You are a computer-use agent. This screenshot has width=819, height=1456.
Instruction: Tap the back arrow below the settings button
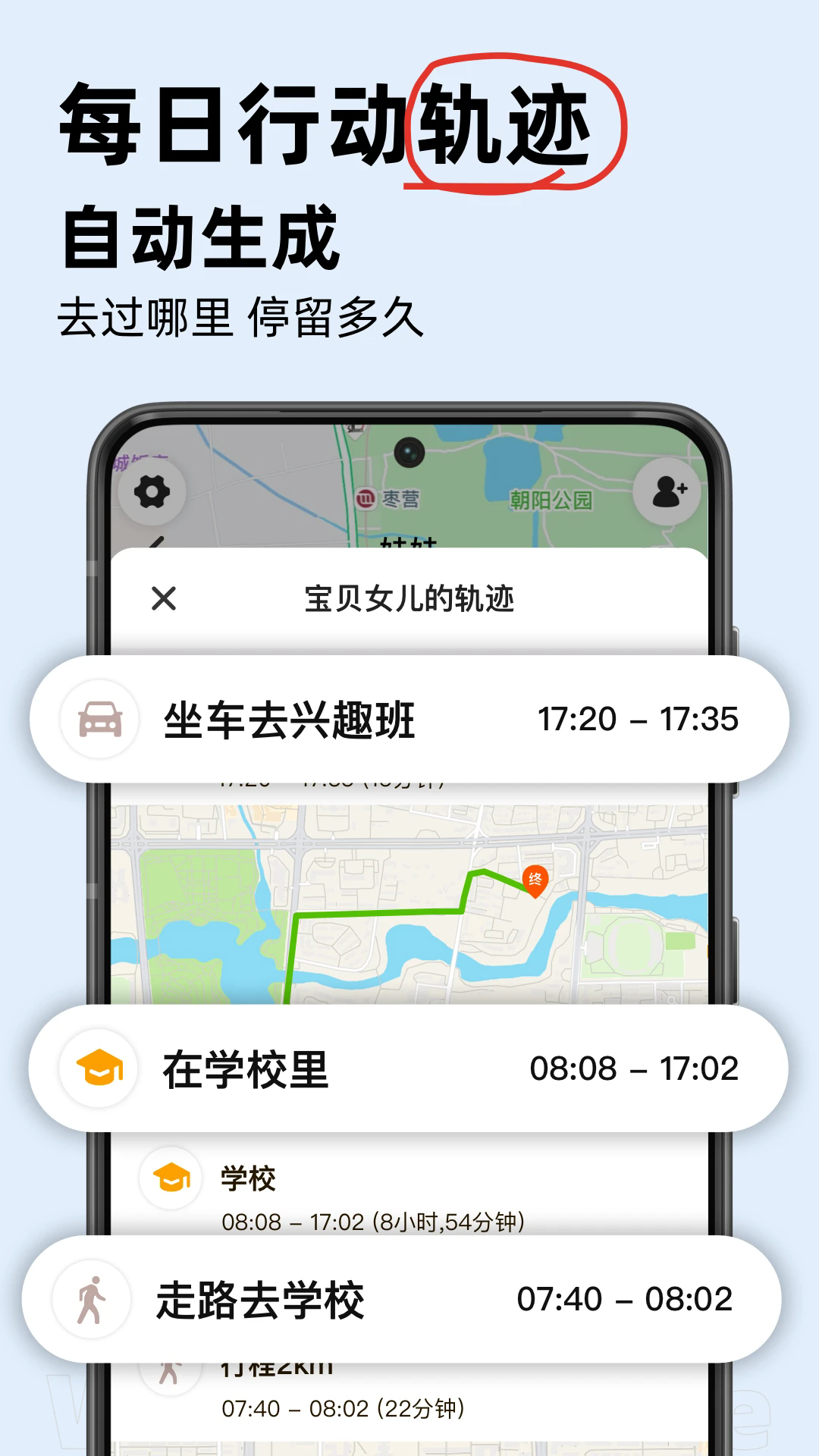tap(157, 544)
